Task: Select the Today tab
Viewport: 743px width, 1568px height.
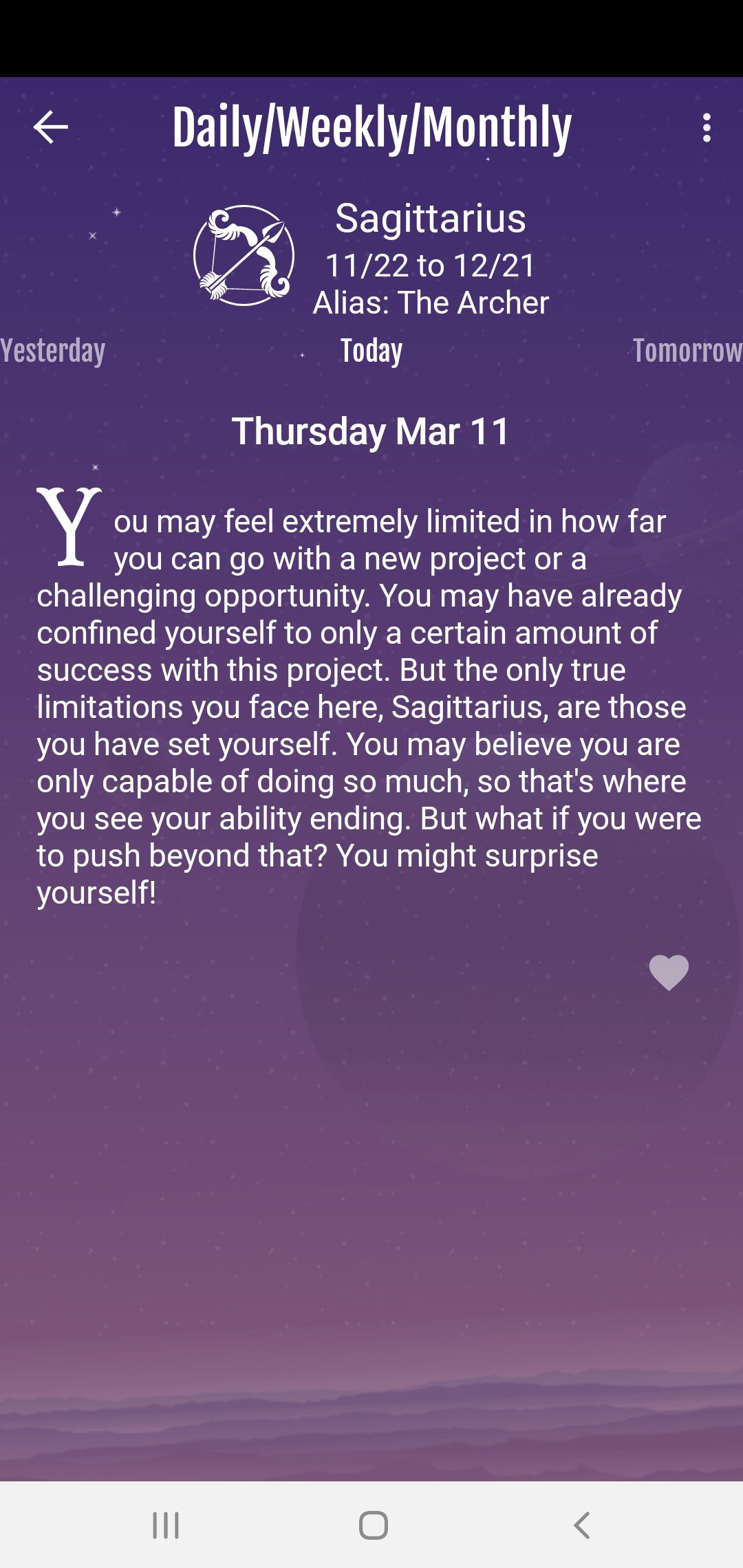Action: 371,351
